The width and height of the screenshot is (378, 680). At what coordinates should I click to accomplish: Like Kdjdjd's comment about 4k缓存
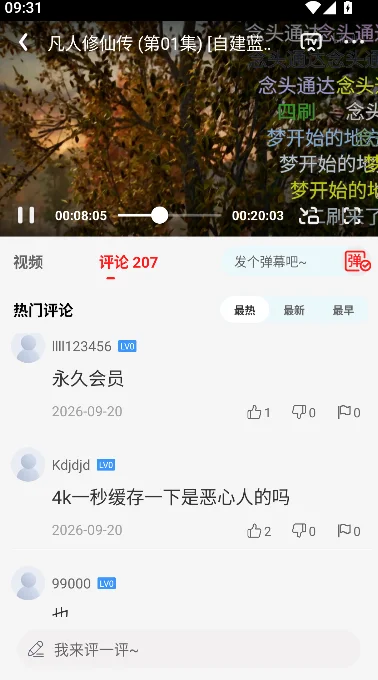point(259,531)
